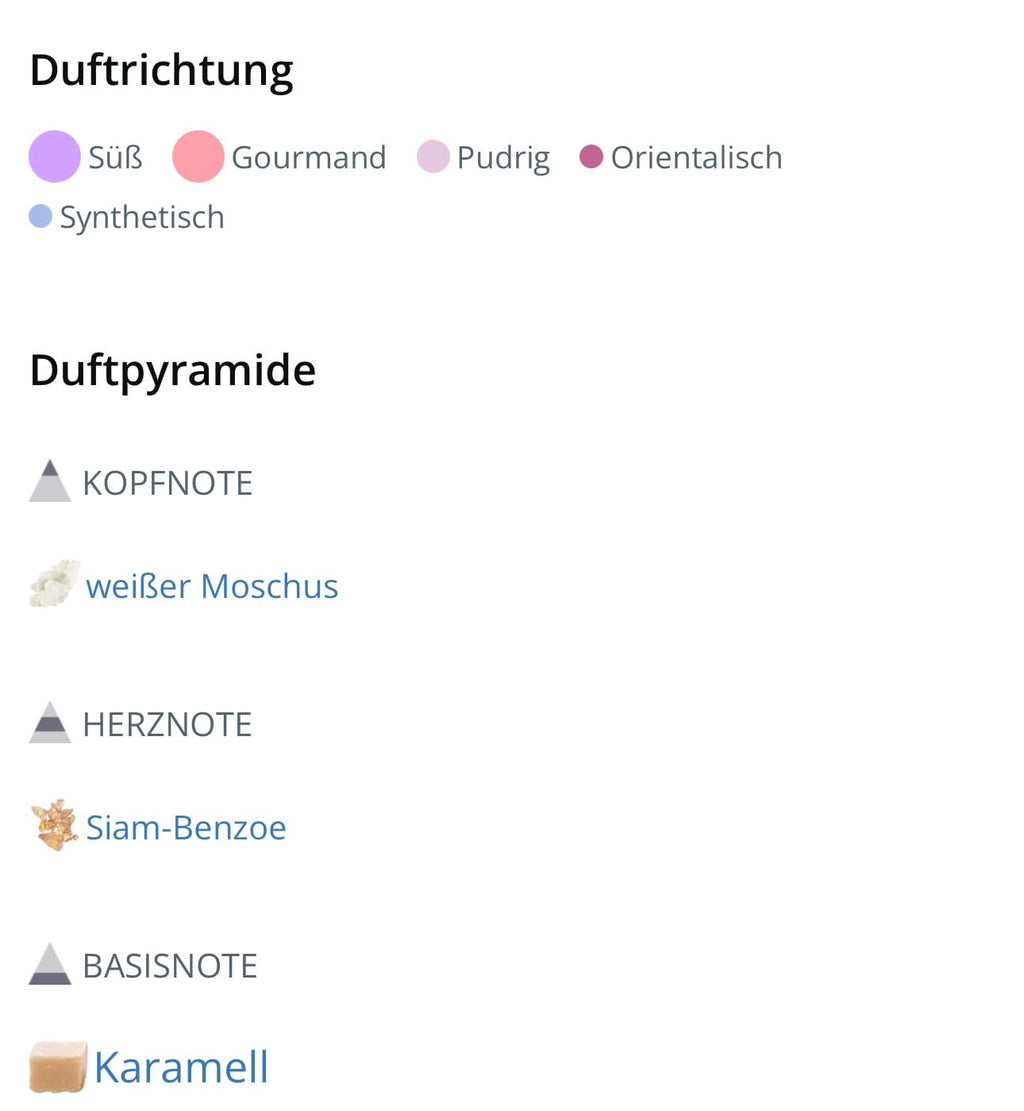View the Karamell base note
The width and height of the screenshot is (1024, 1111).
point(181,1067)
